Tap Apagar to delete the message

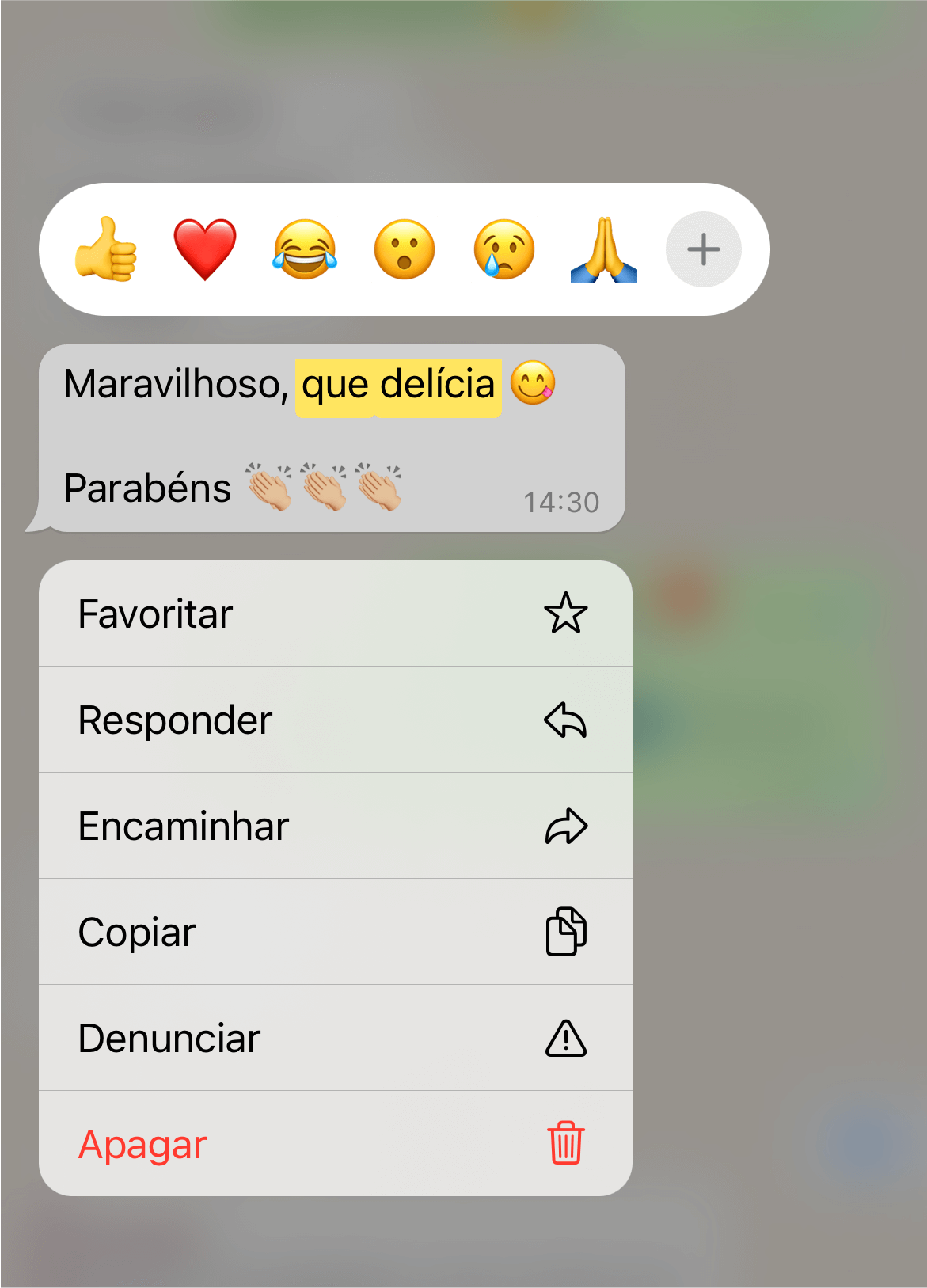141,1143
